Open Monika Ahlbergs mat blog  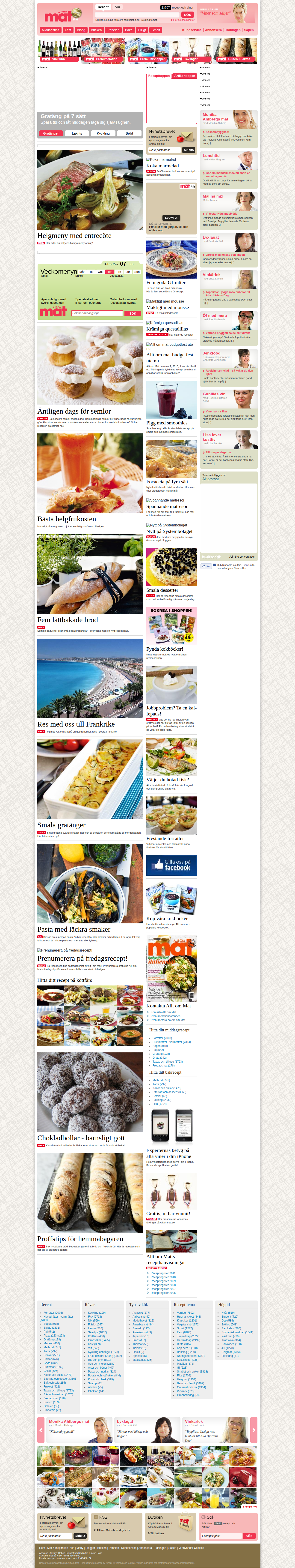[x=216, y=117]
